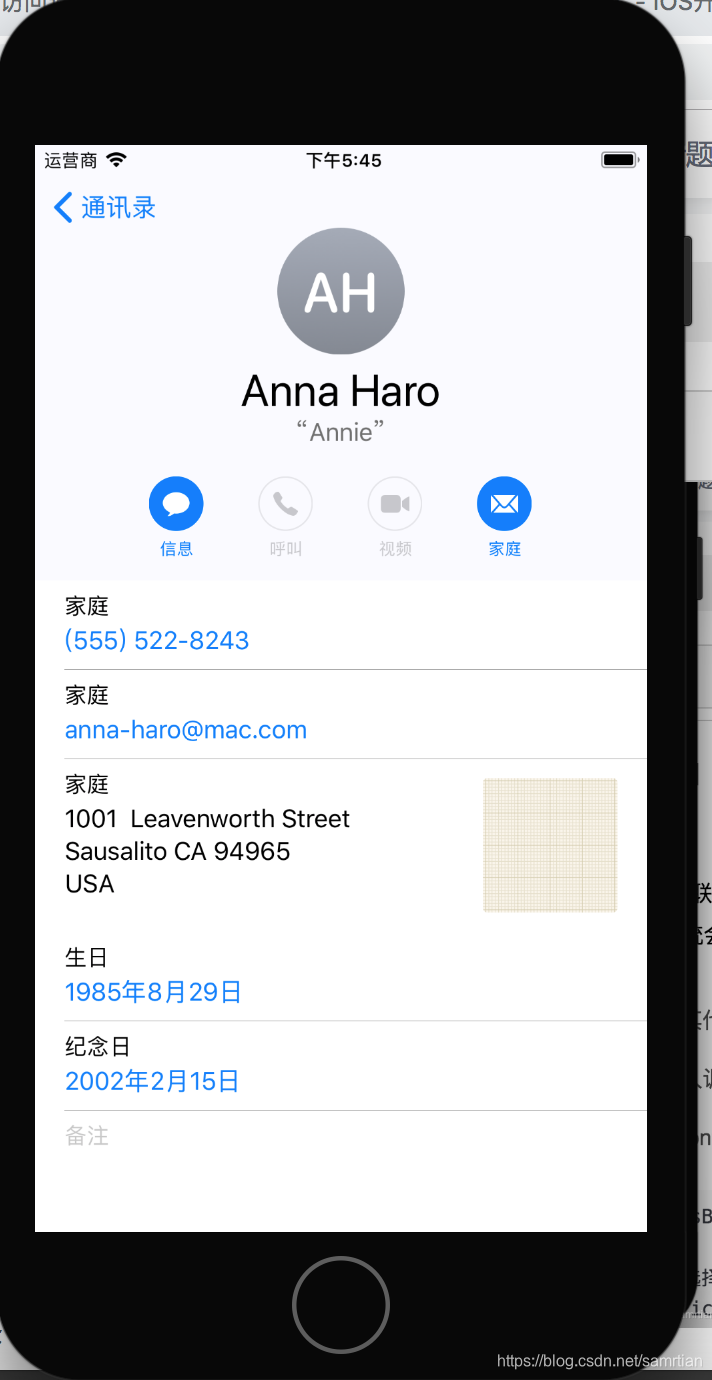Tap the simulator's home button
Screen dimensions: 712x1380
click(340, 1304)
